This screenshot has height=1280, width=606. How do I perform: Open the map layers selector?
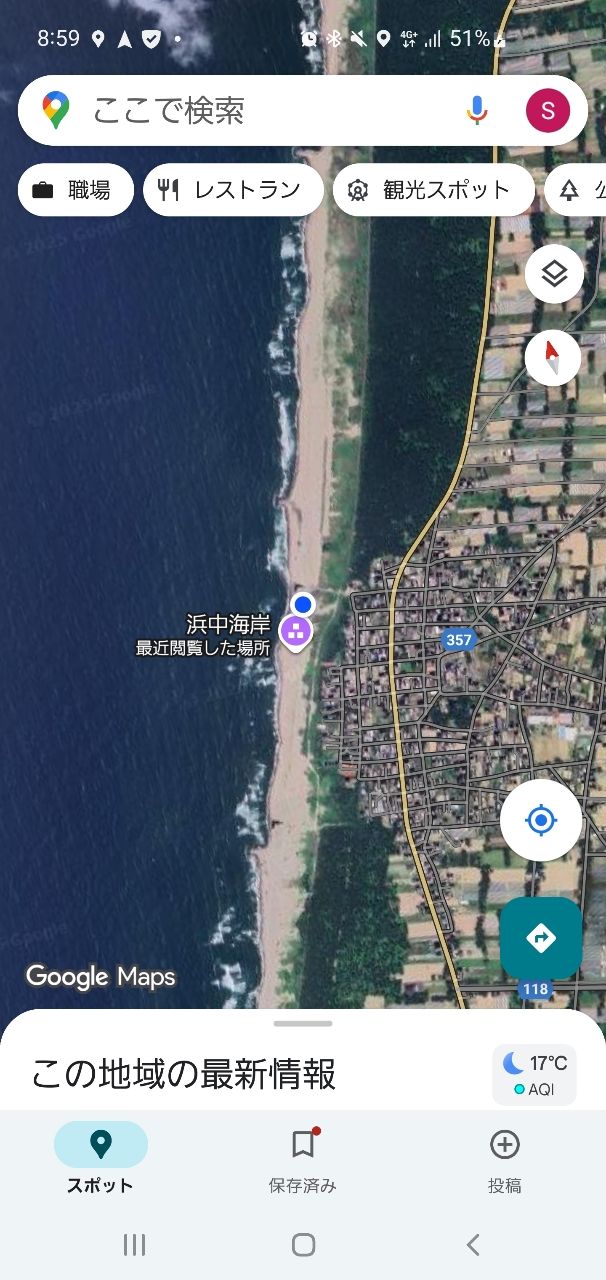(x=554, y=274)
